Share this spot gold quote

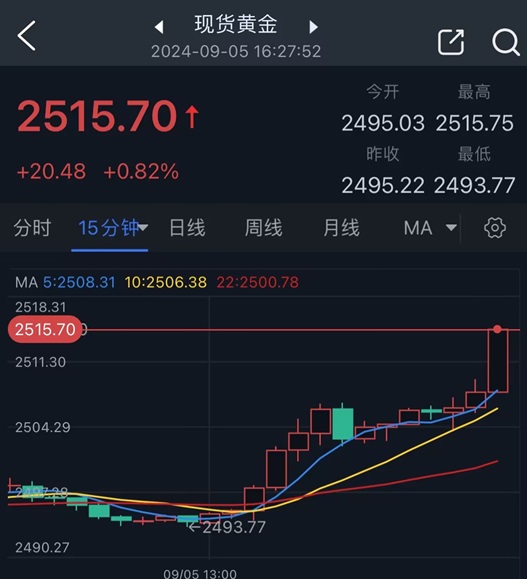tap(451, 42)
